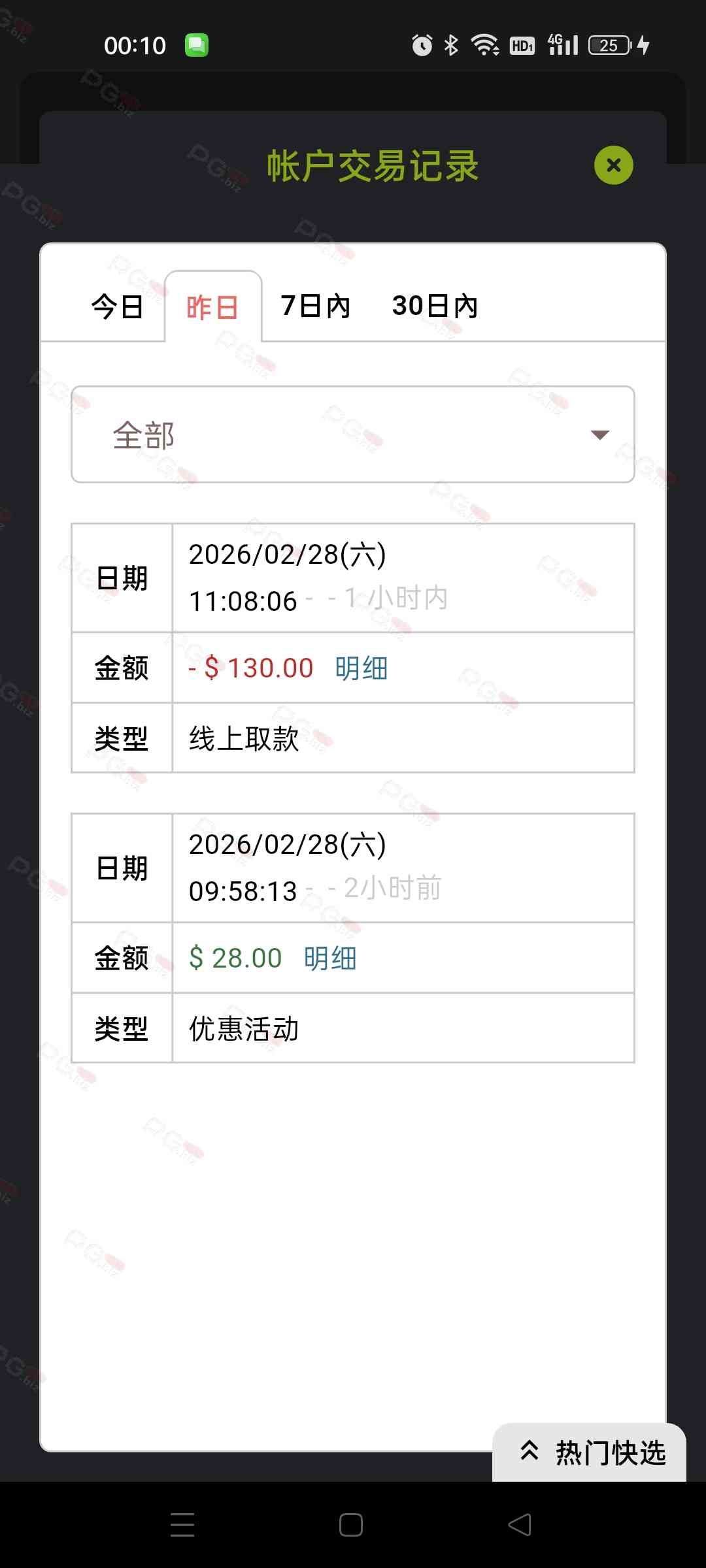Close the 帐户交易记录 dialog
This screenshot has width=706, height=1568.
[613, 165]
